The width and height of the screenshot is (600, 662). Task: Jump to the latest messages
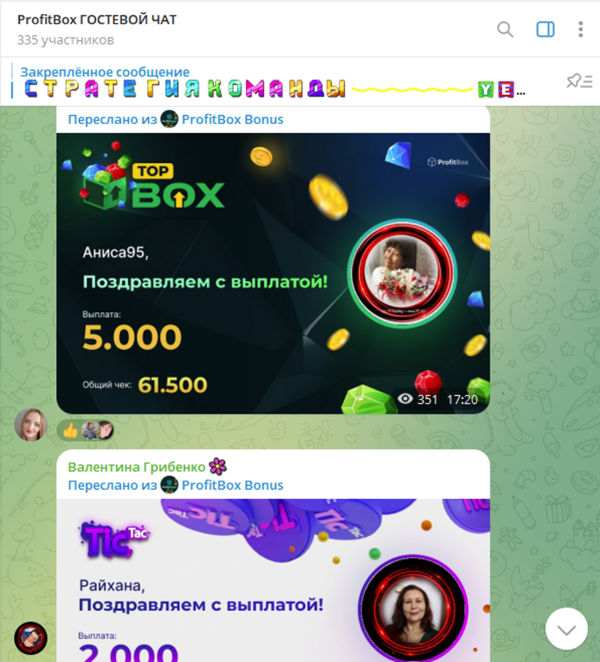(566, 629)
